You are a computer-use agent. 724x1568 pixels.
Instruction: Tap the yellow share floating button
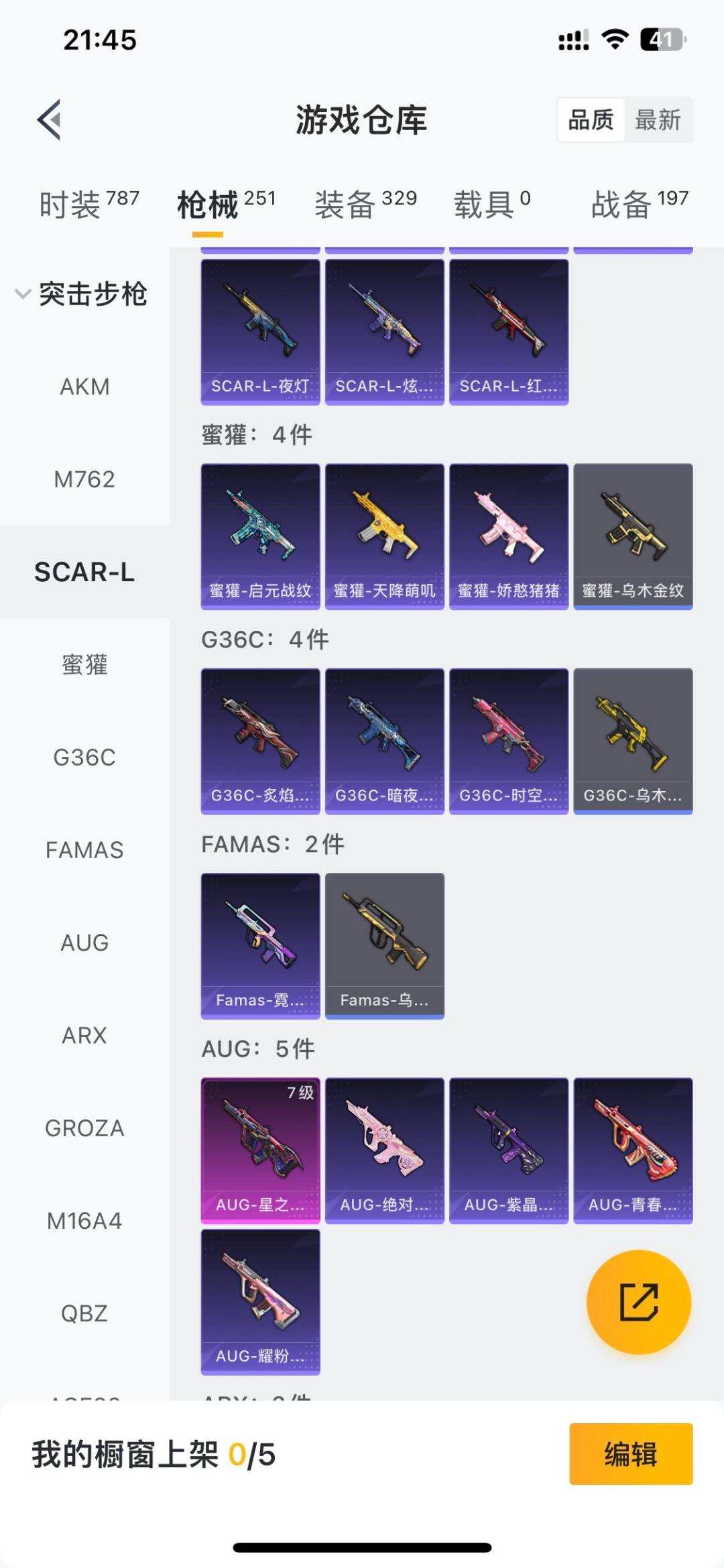pos(638,1302)
